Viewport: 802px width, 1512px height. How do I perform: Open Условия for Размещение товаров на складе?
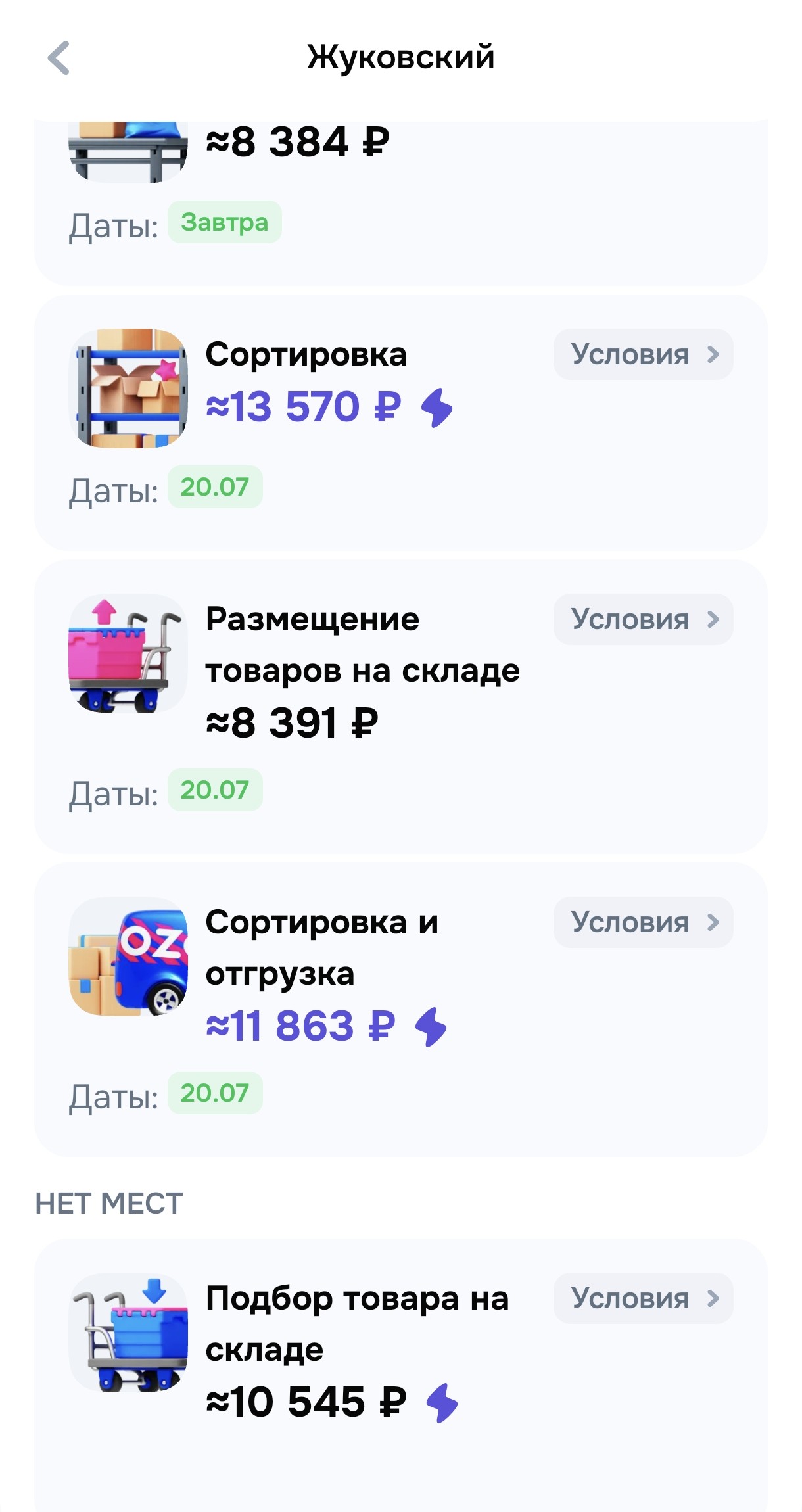click(642, 619)
